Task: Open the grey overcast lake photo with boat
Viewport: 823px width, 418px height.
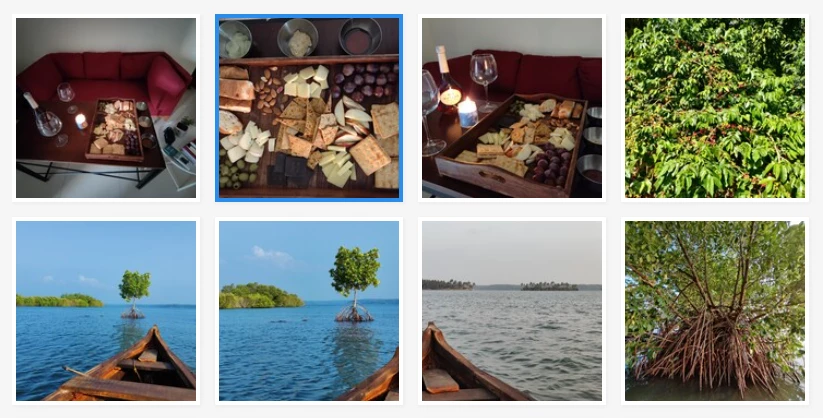Action: [511, 311]
